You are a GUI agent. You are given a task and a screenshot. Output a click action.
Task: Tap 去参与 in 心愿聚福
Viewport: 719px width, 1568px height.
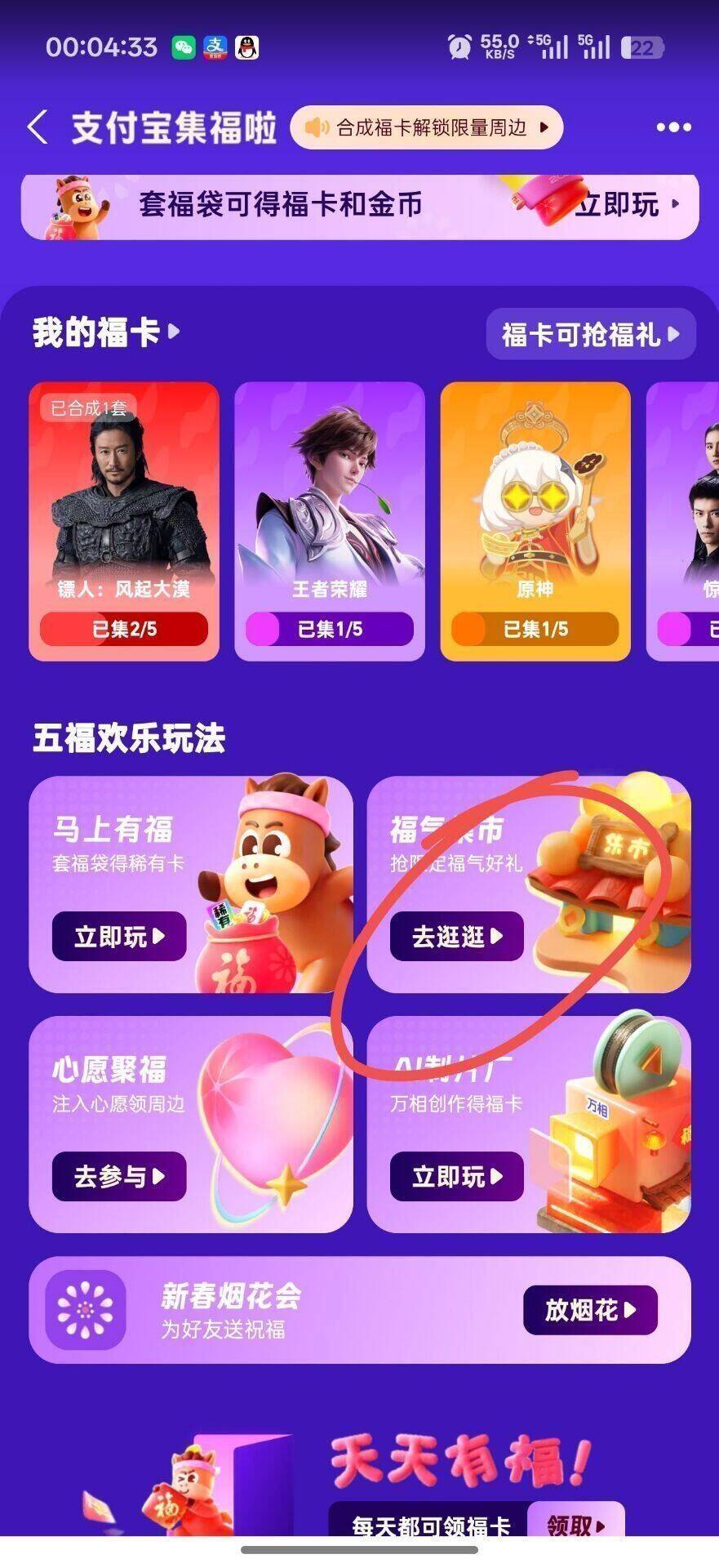tap(119, 1176)
